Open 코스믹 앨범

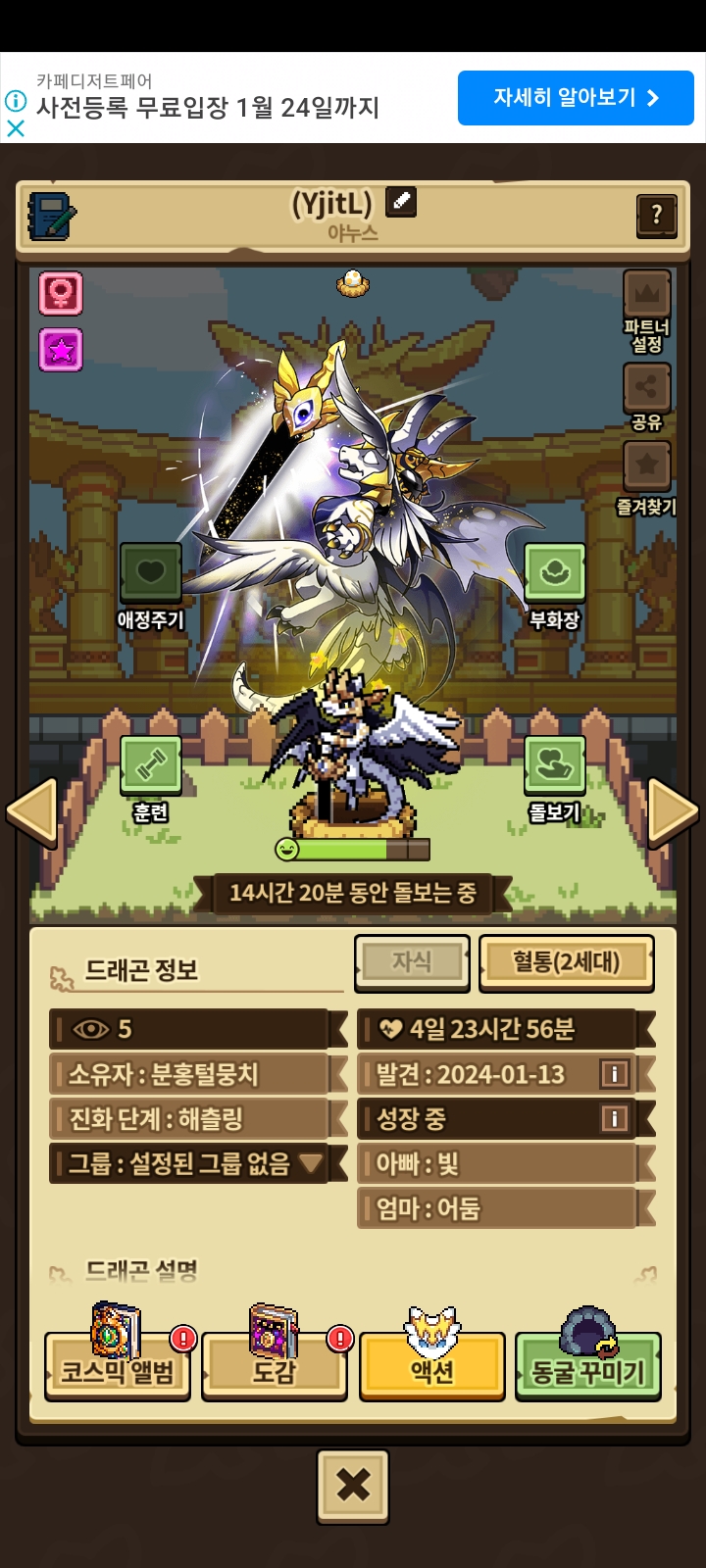pos(118,1368)
